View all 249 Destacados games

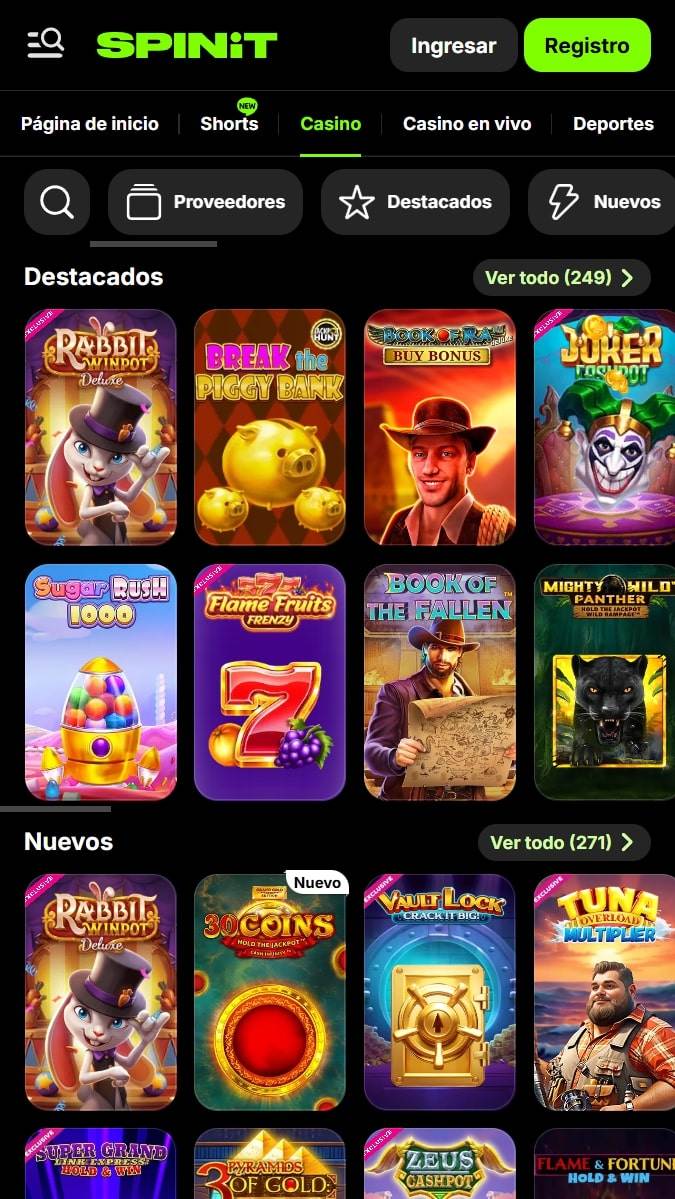[562, 277]
